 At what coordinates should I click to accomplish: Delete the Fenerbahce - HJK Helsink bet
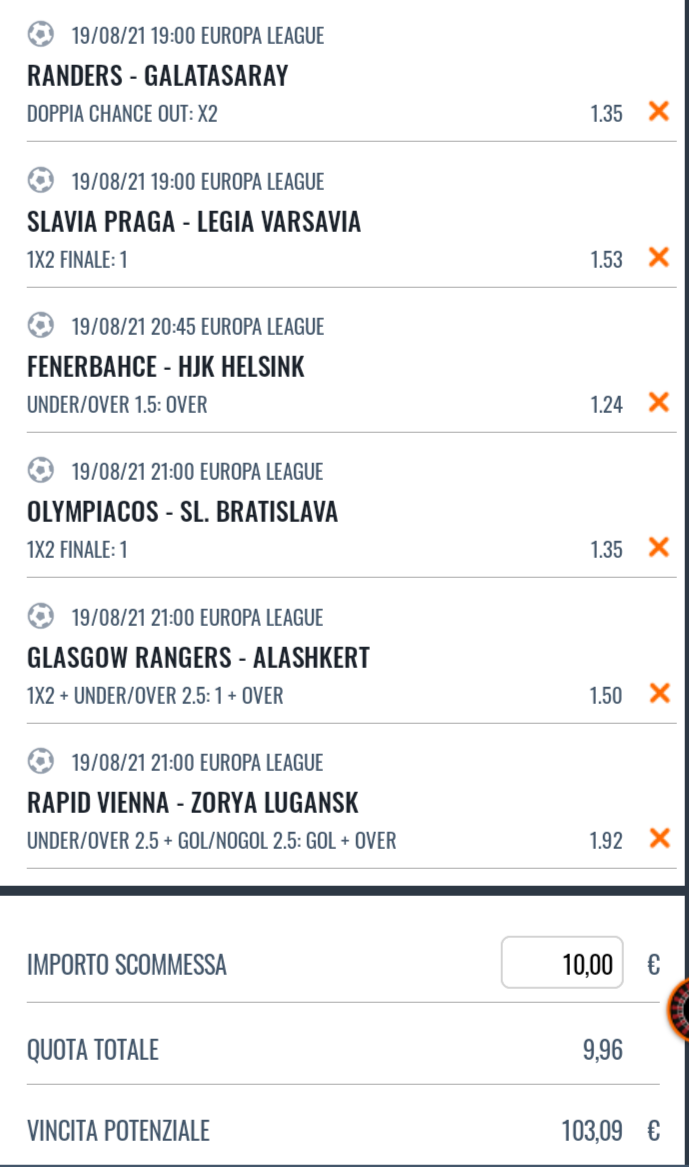[658, 402]
